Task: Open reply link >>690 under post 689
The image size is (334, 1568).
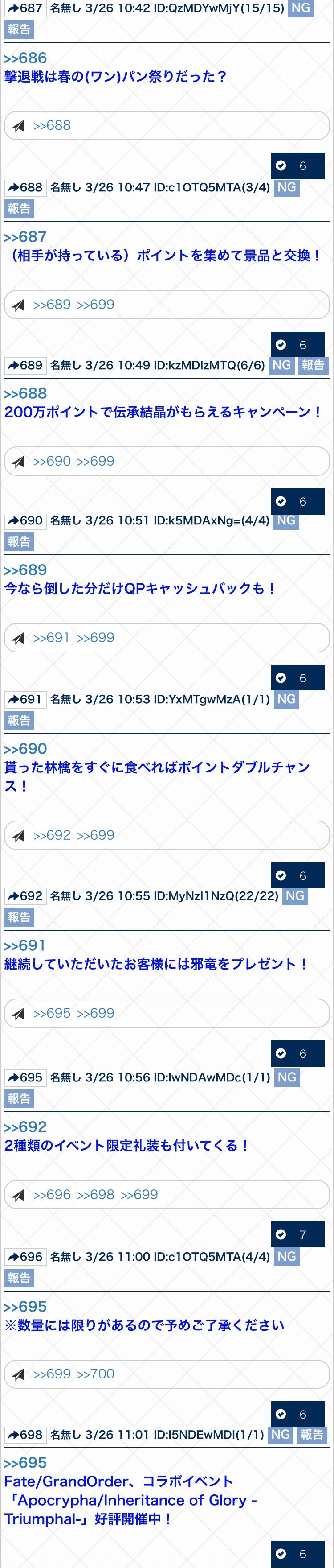Action: coord(52,461)
